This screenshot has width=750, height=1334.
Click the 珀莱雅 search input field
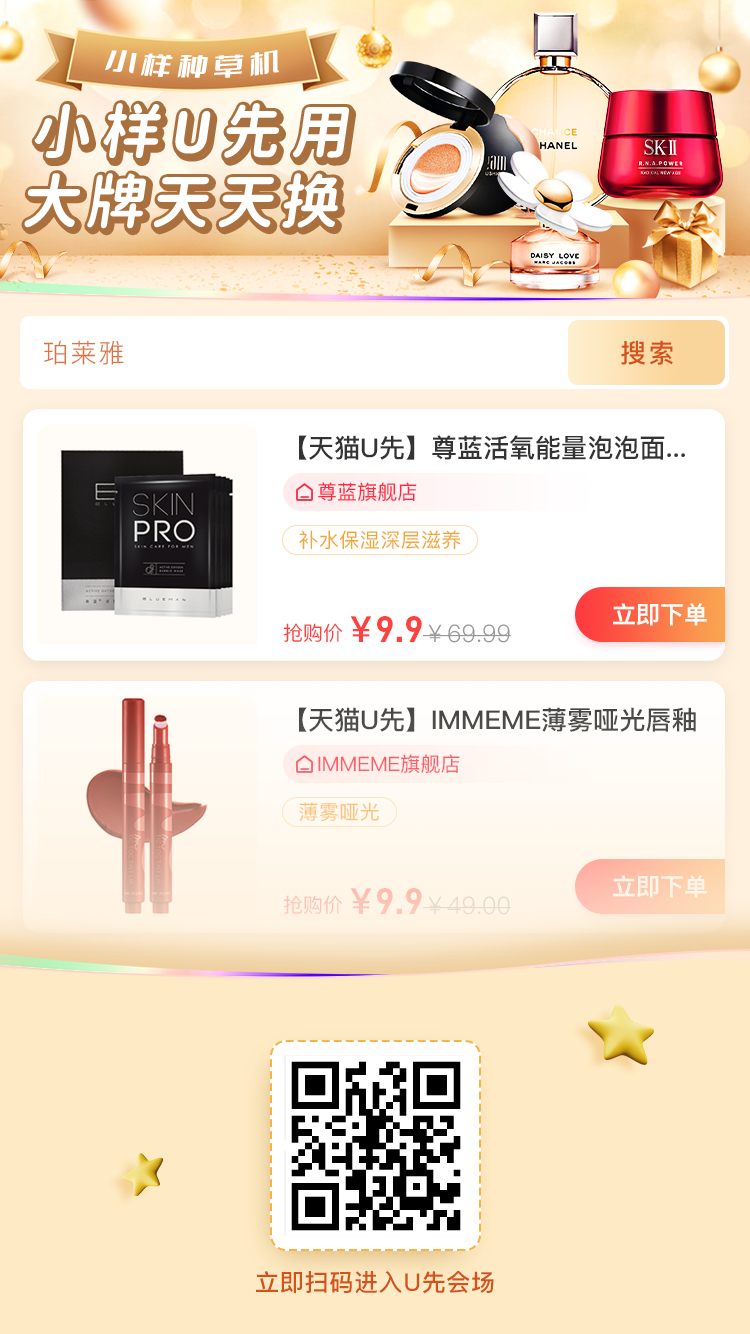coord(280,354)
